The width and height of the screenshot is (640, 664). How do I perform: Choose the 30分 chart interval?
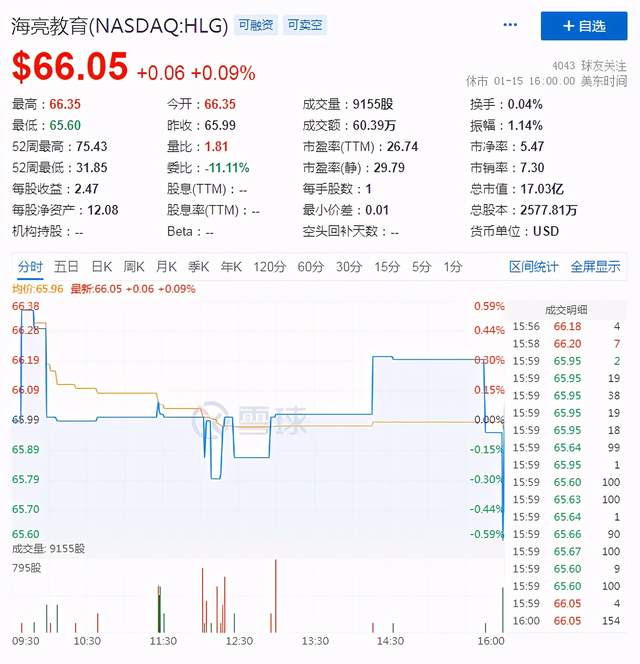click(349, 266)
